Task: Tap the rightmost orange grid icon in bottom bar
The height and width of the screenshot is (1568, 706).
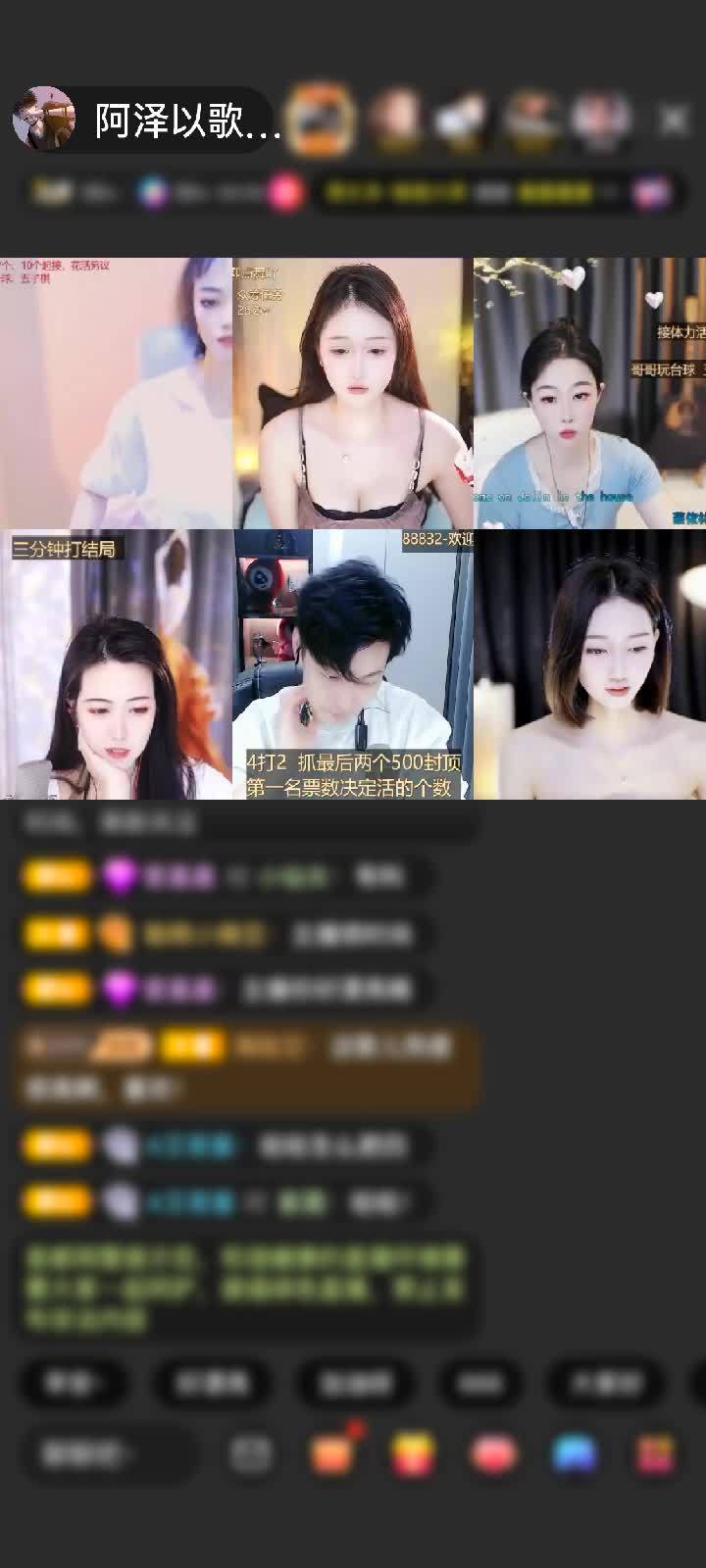Action: tap(650, 1452)
